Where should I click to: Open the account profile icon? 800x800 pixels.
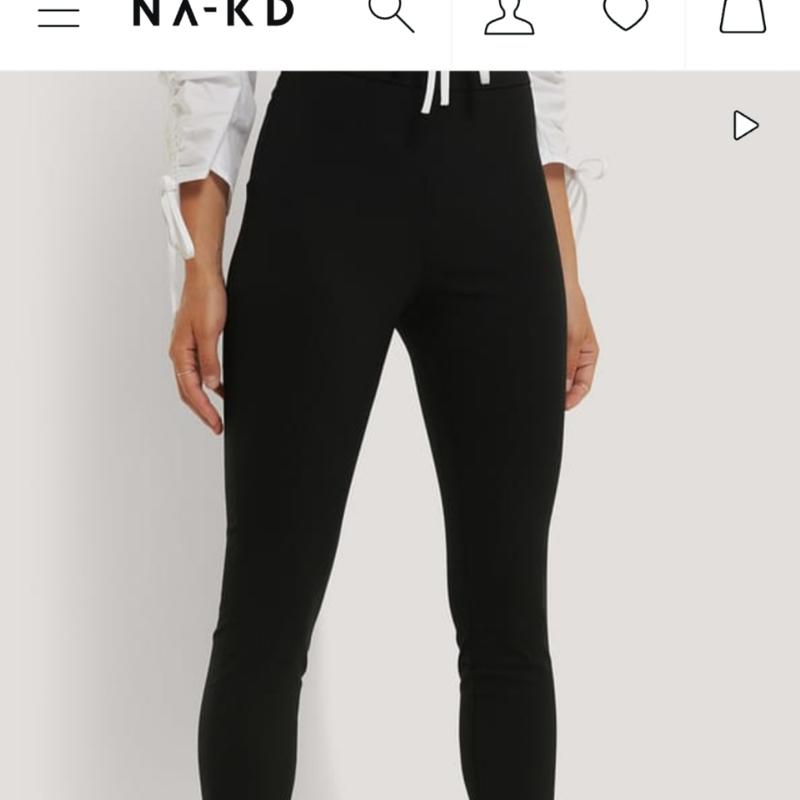509,14
